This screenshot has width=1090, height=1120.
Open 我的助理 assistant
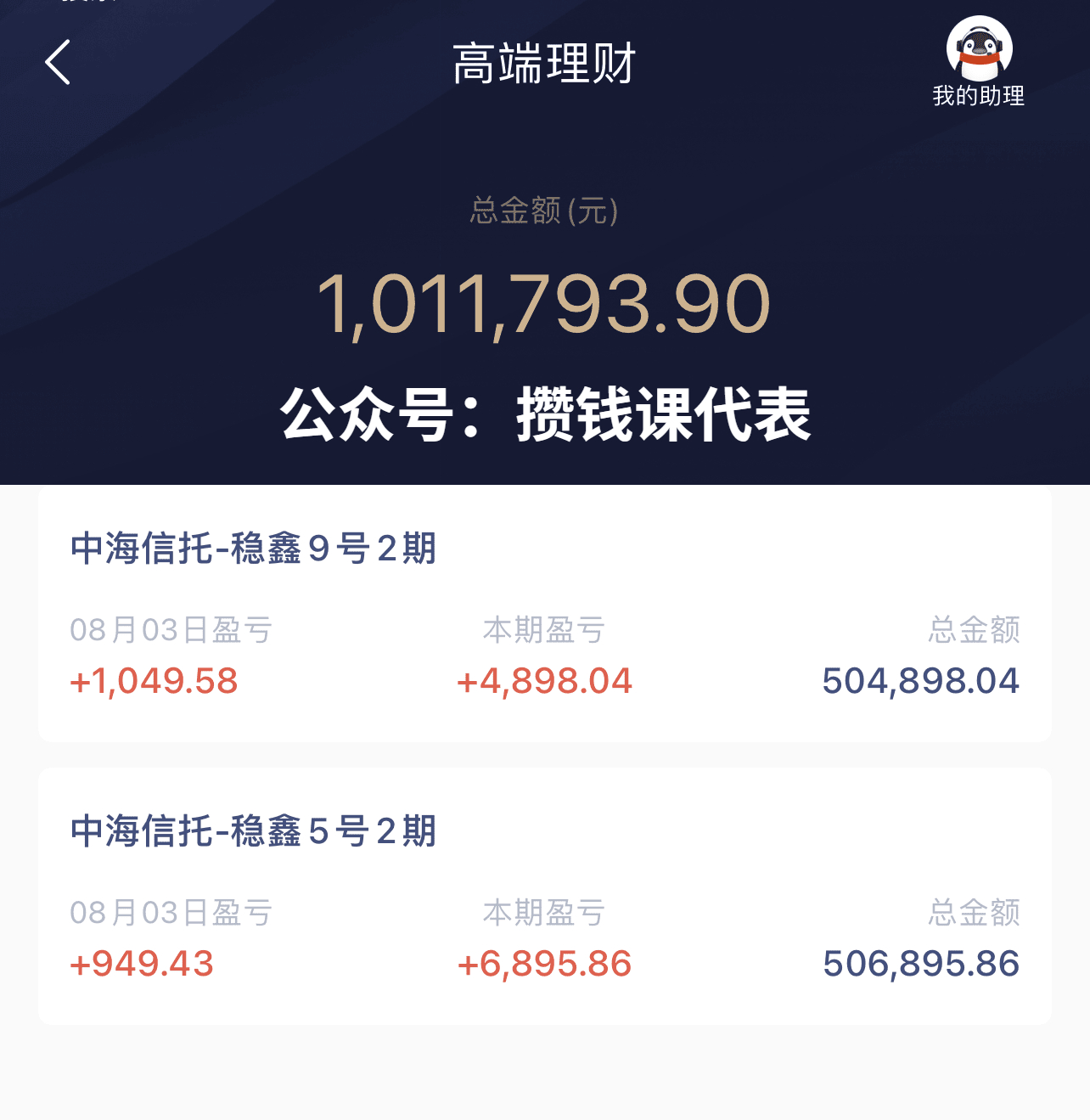pyautogui.click(x=979, y=63)
